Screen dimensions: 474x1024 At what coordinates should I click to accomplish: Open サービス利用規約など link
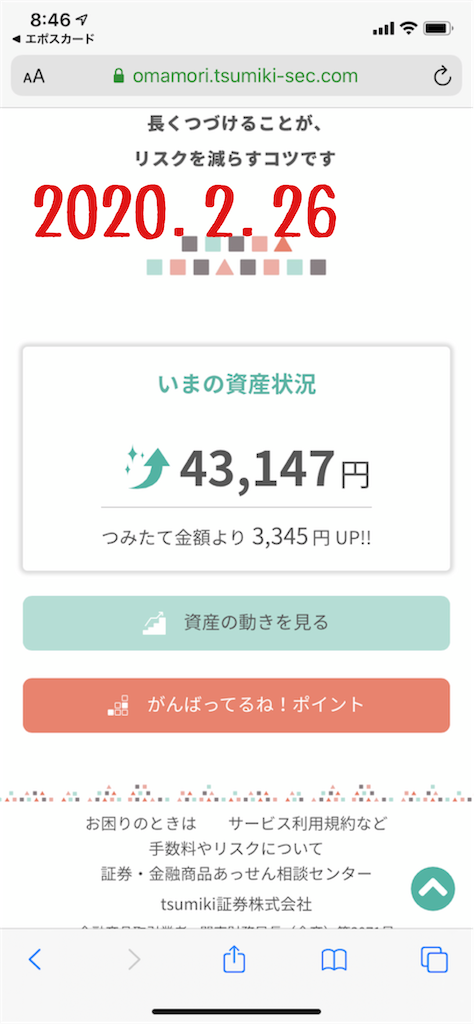[308, 822]
